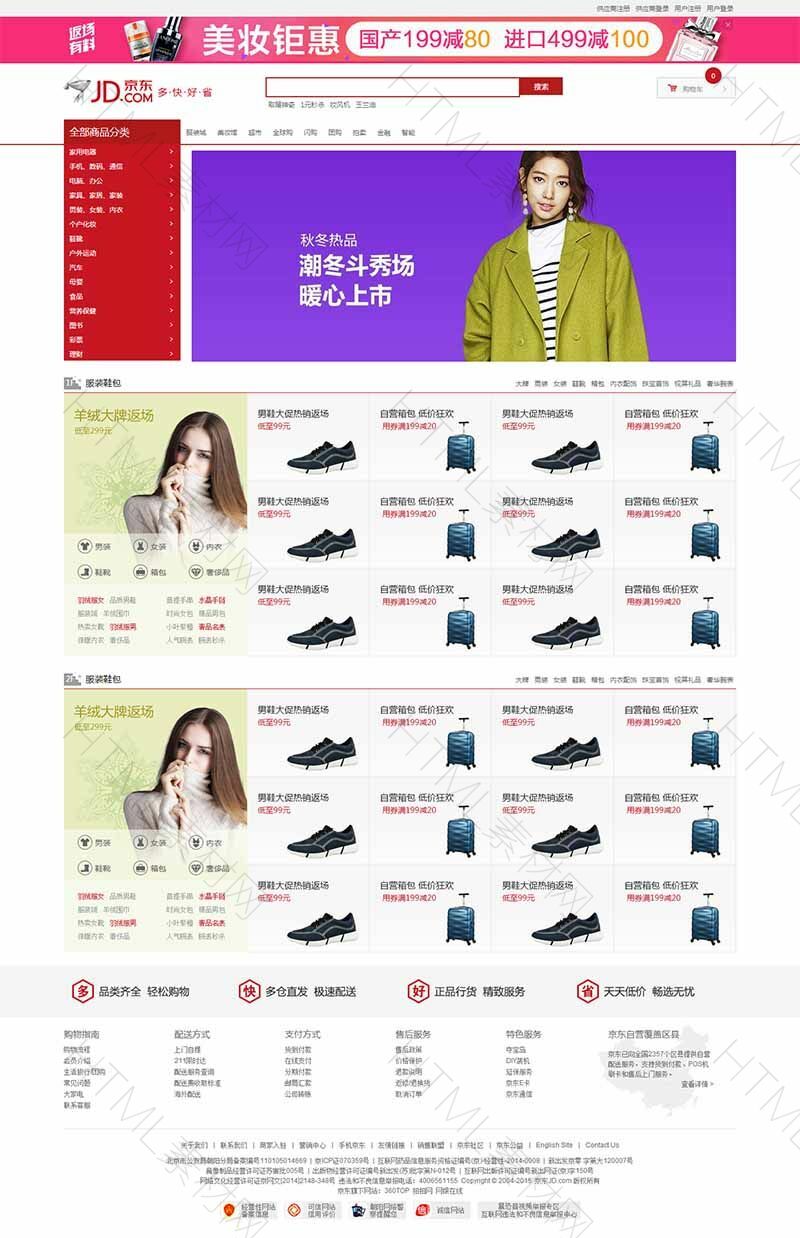Switch to the 全球购 navigation tab
800x1238 pixels.
pos(282,132)
